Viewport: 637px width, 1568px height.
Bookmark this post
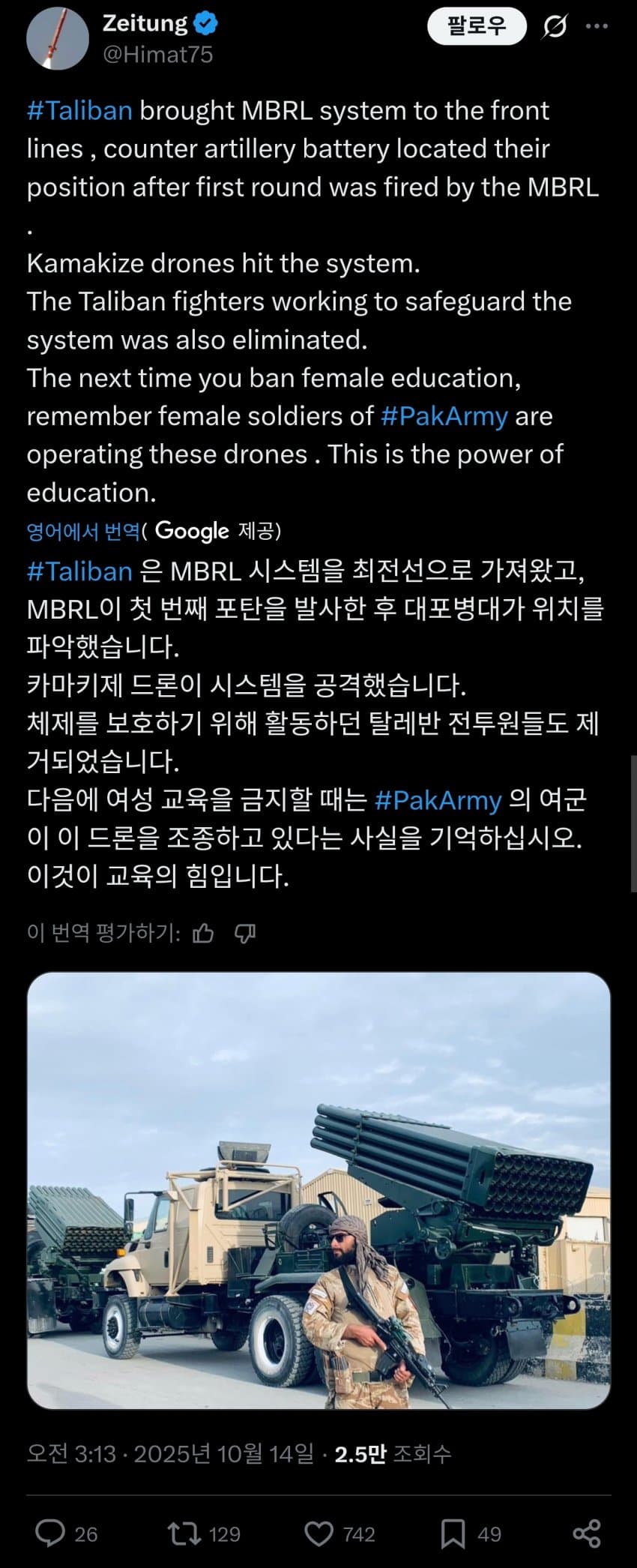point(453,1534)
